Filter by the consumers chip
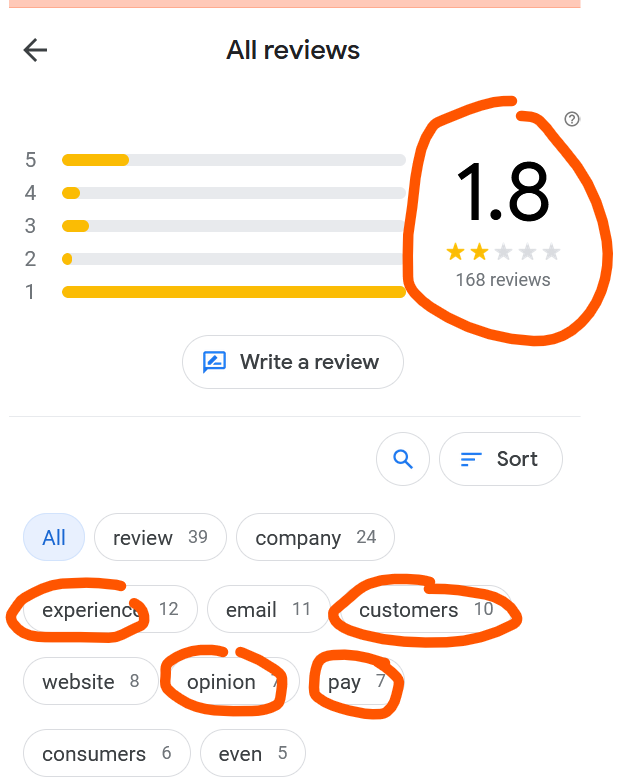 click(x=107, y=754)
